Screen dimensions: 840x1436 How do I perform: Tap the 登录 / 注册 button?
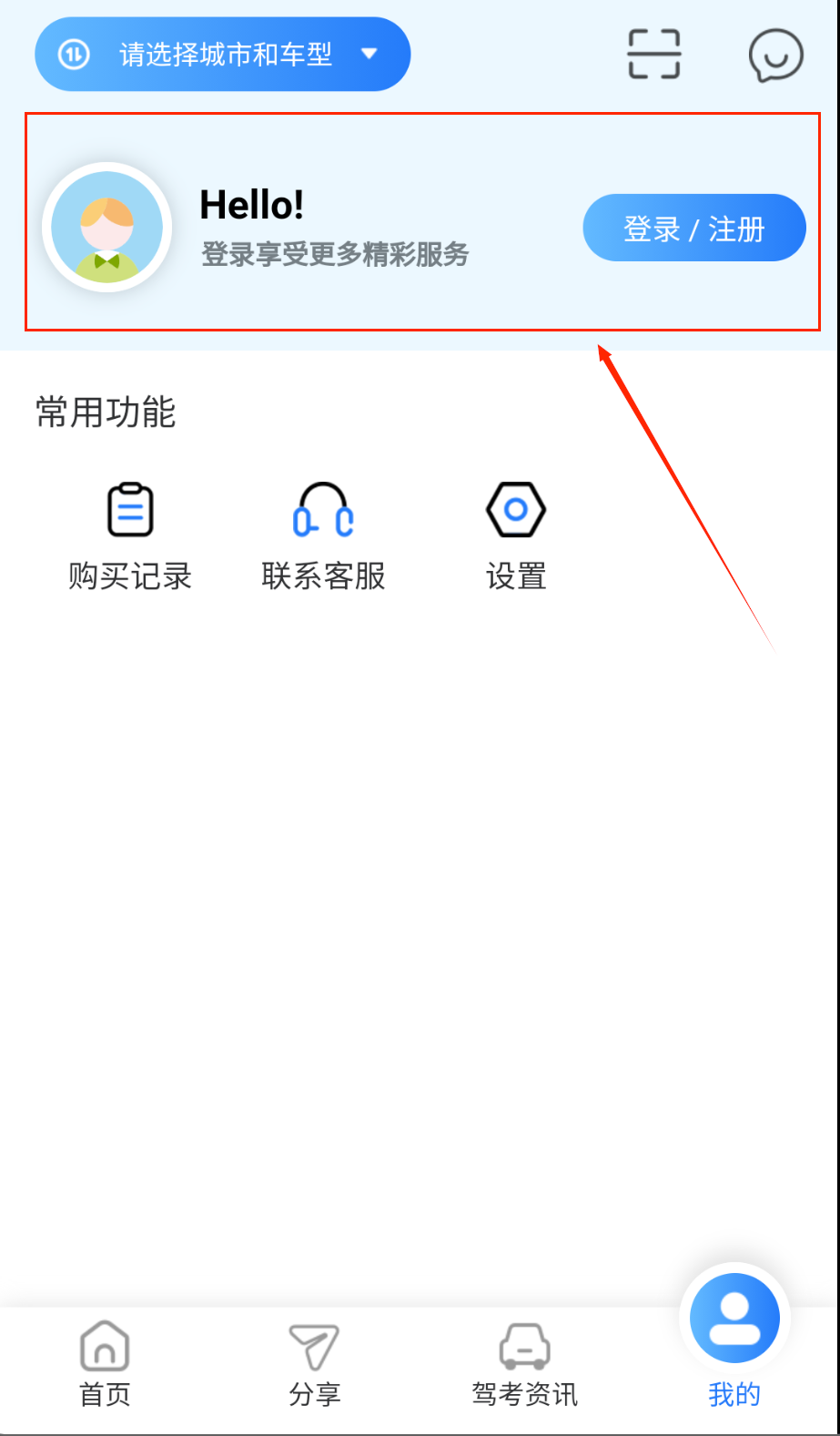(693, 228)
